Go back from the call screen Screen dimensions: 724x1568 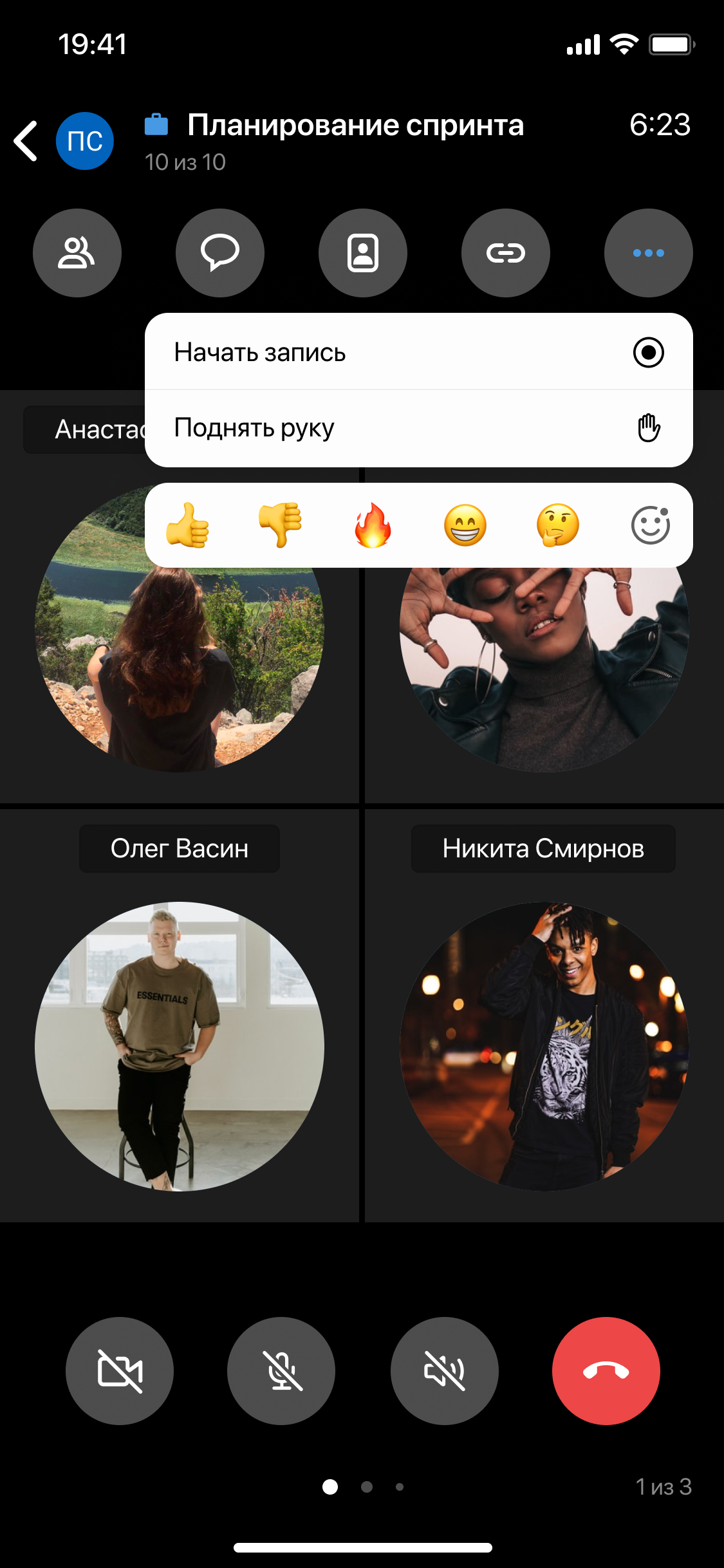click(26, 140)
